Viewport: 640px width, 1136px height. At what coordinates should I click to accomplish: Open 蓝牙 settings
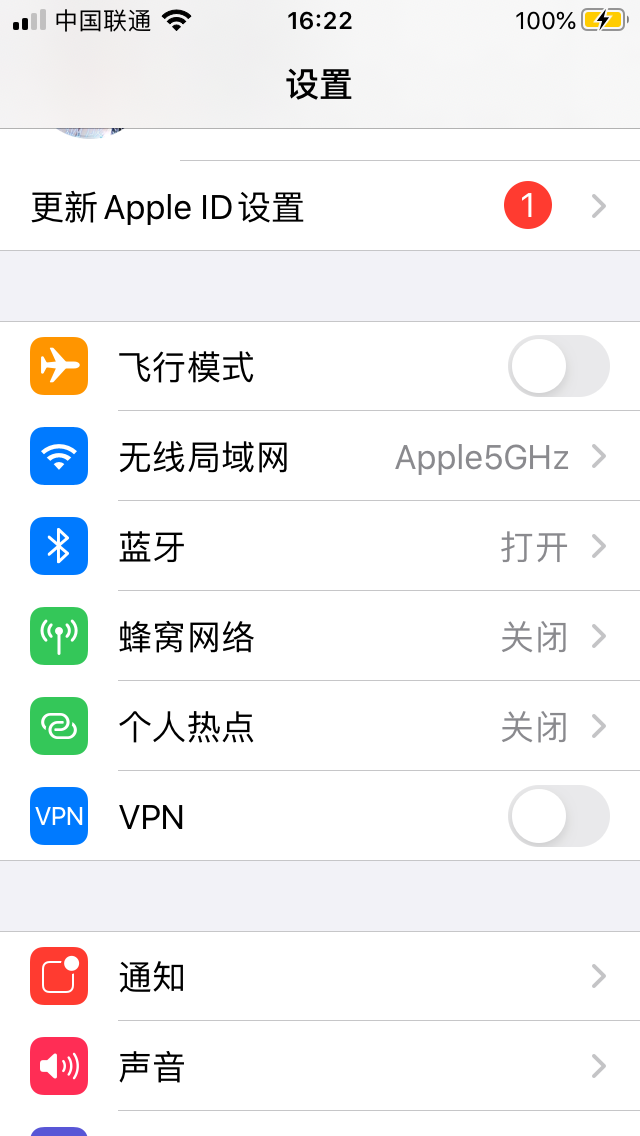tap(320, 547)
